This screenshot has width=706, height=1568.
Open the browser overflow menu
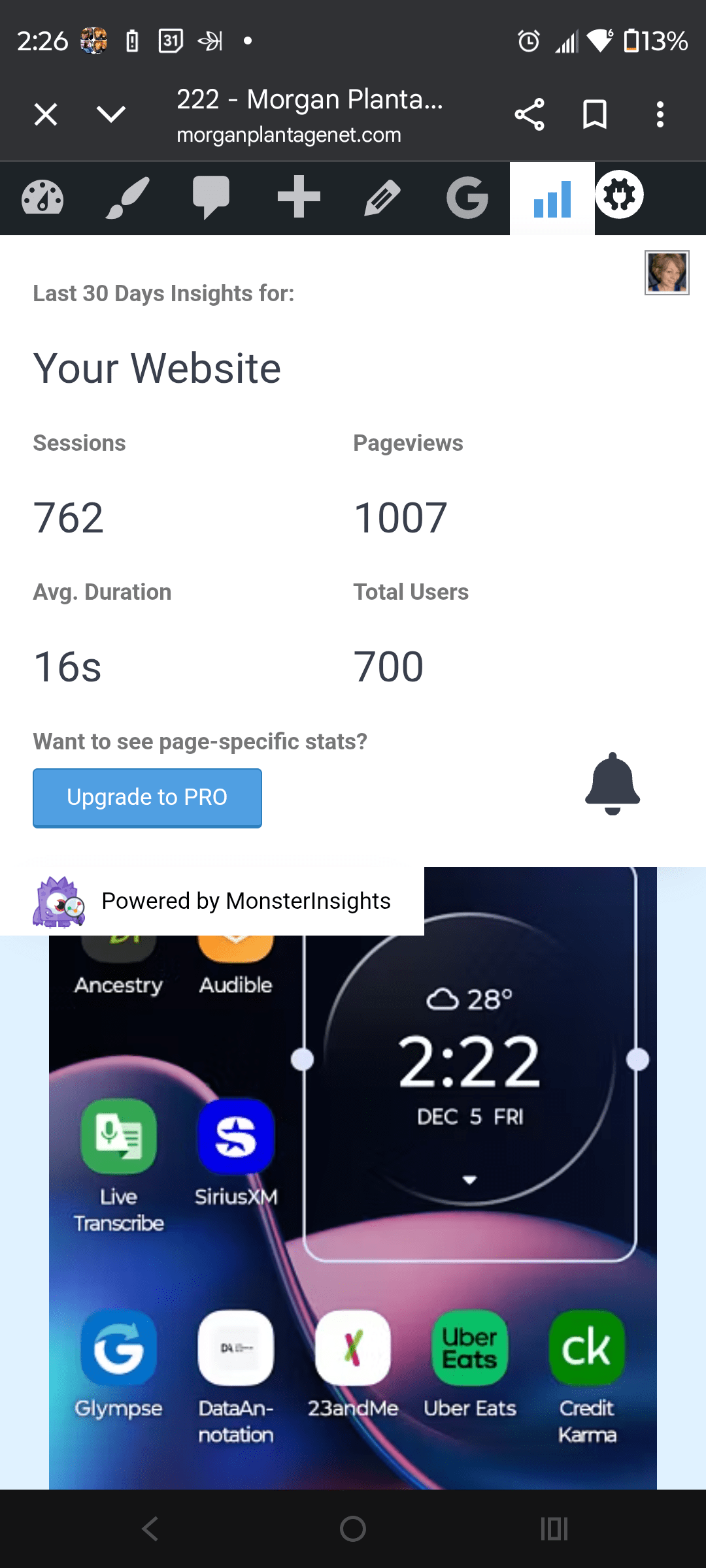pos(660,114)
